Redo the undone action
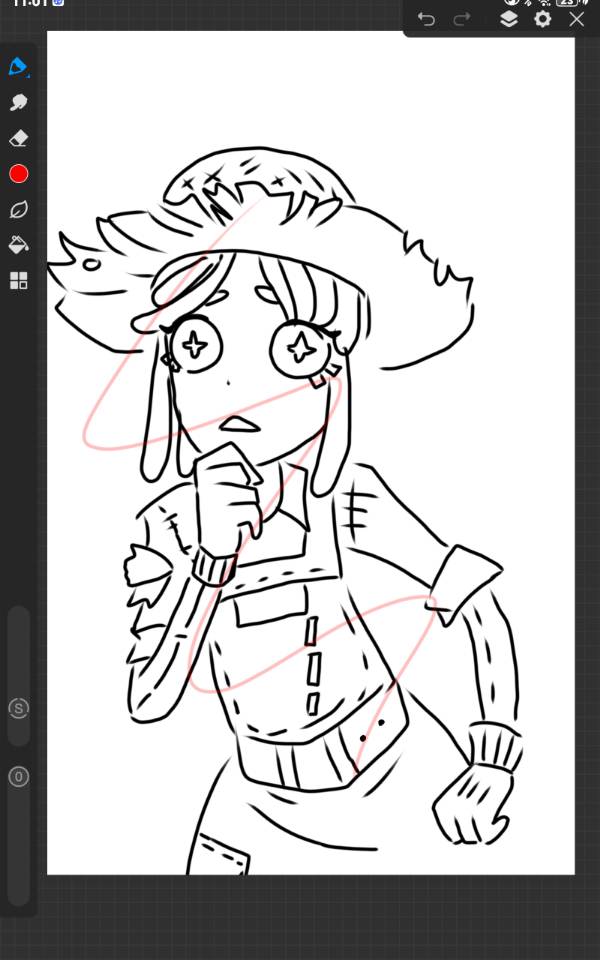The image size is (600, 960). pyautogui.click(x=461, y=19)
